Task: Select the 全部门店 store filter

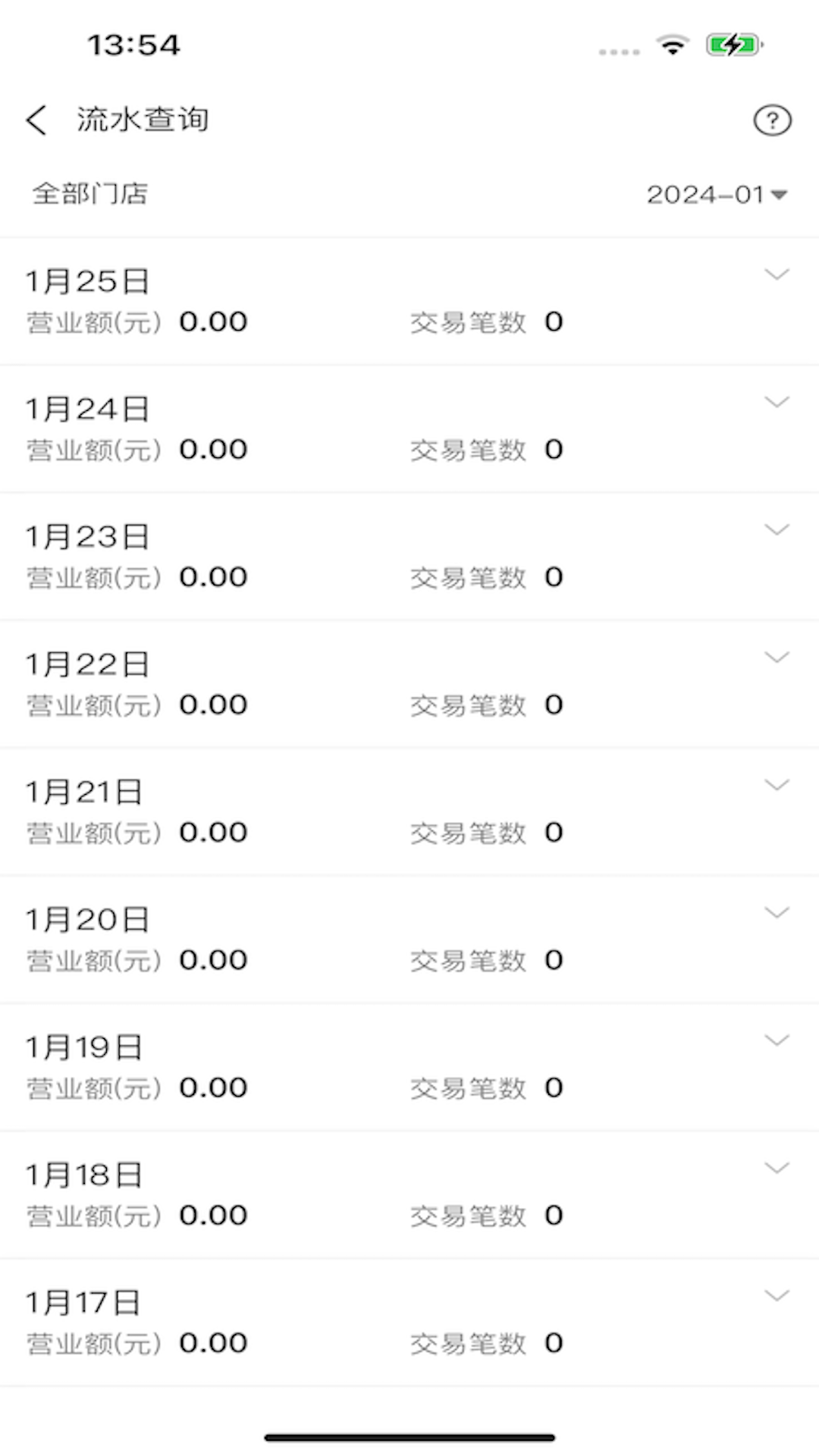Action: (x=89, y=194)
